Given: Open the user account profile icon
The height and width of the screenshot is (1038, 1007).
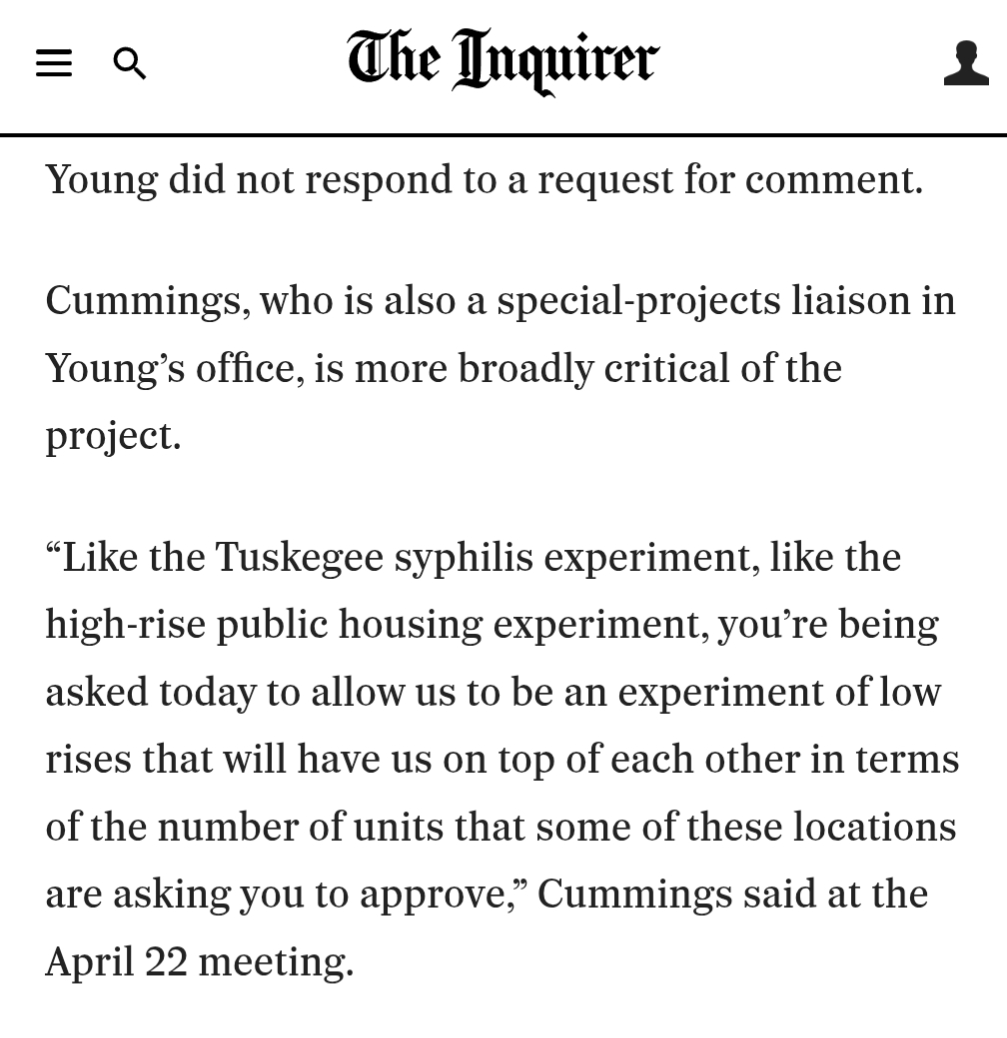Looking at the screenshot, I should point(965,63).
